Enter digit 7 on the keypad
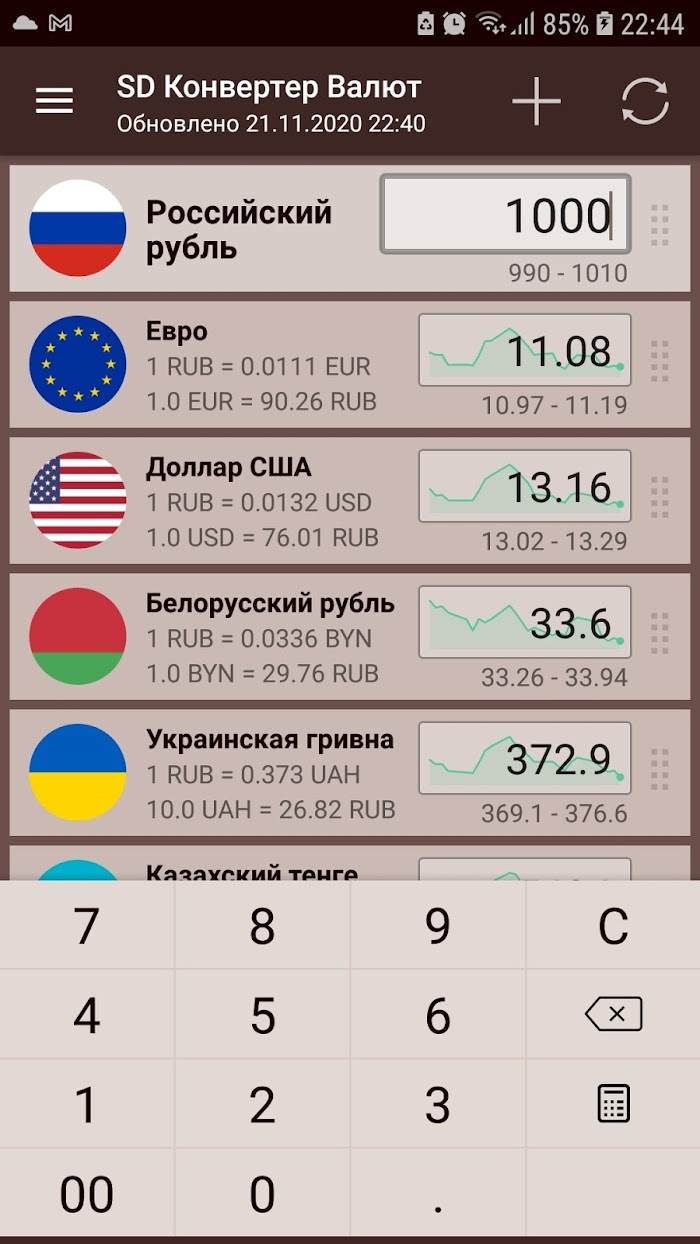 click(87, 926)
